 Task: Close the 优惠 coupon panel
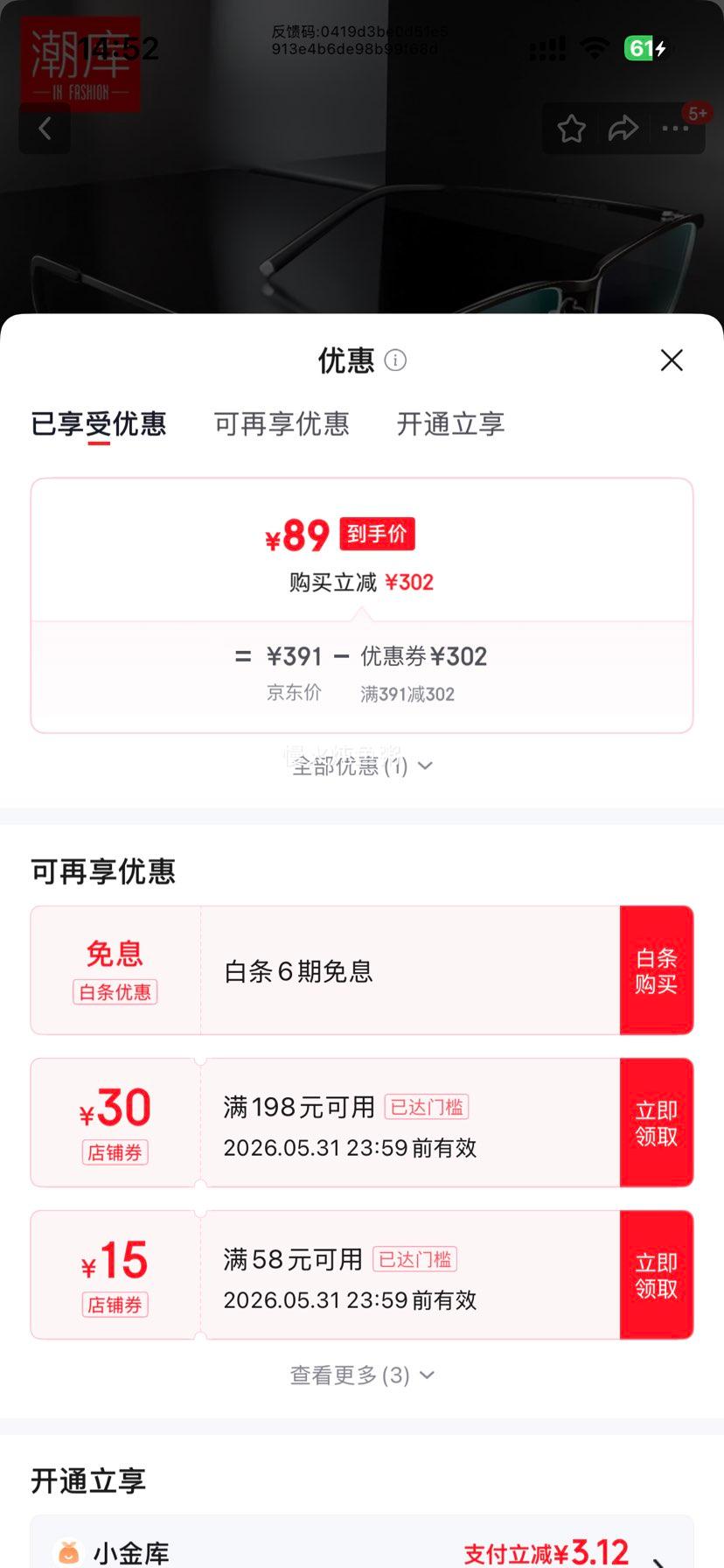[x=671, y=360]
